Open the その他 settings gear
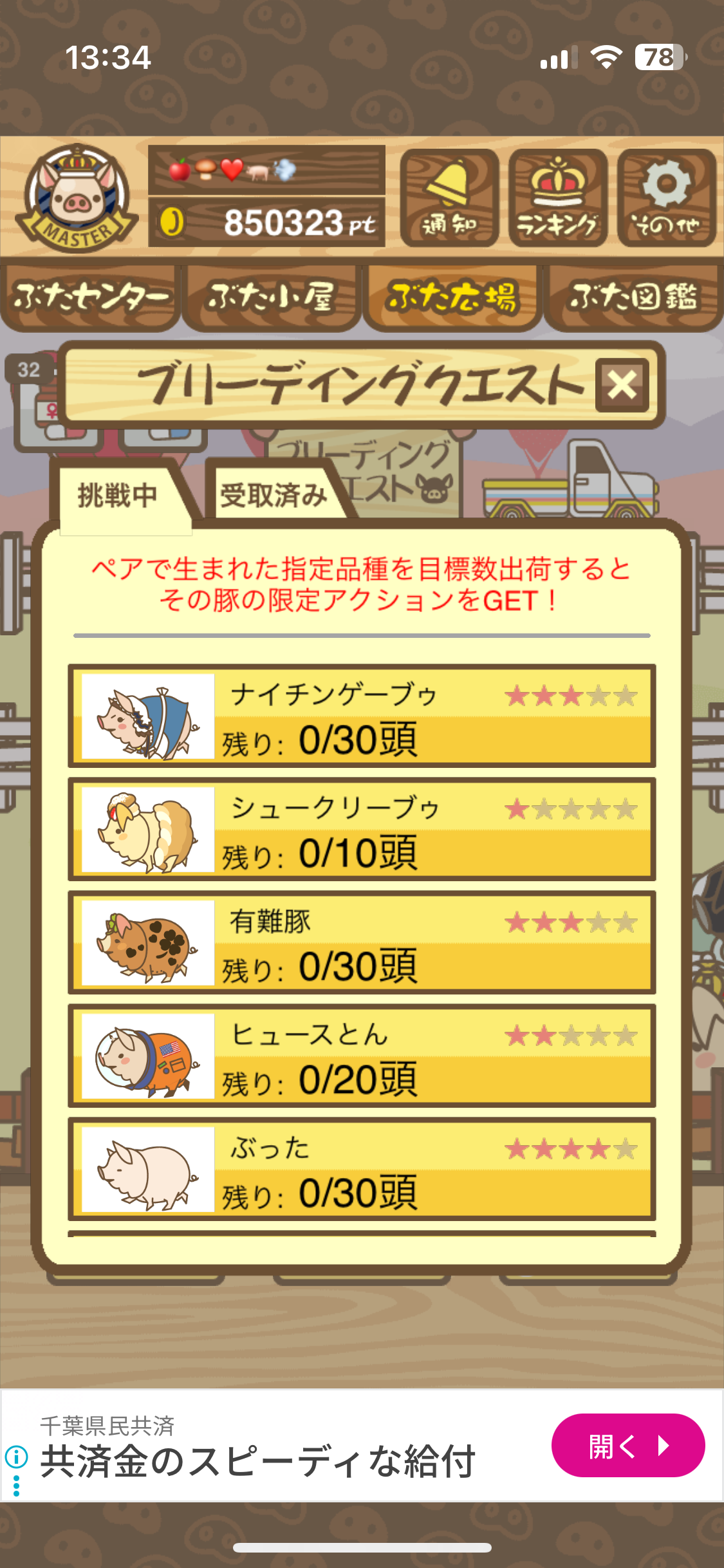This screenshot has height=1568, width=724. tap(666, 198)
